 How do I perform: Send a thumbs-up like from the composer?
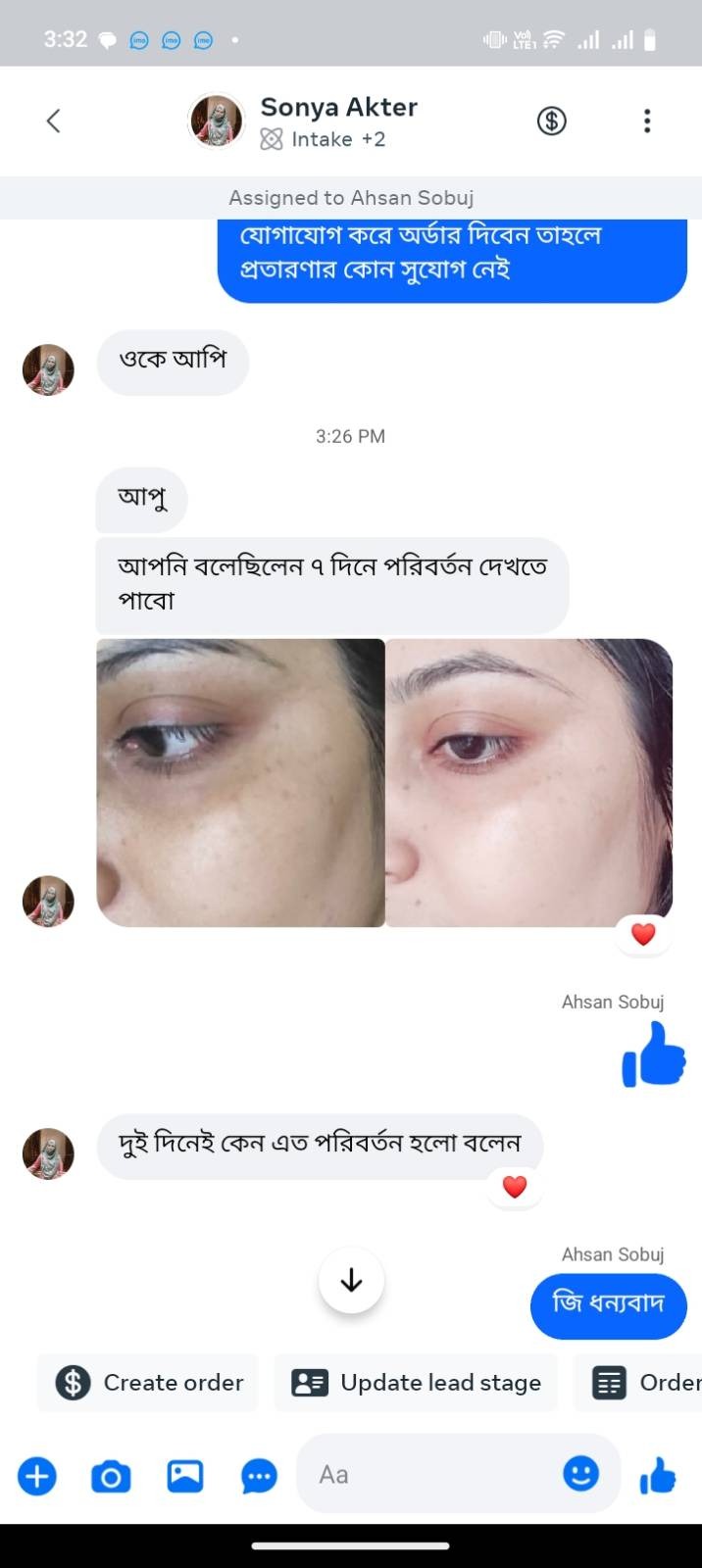click(x=657, y=1474)
